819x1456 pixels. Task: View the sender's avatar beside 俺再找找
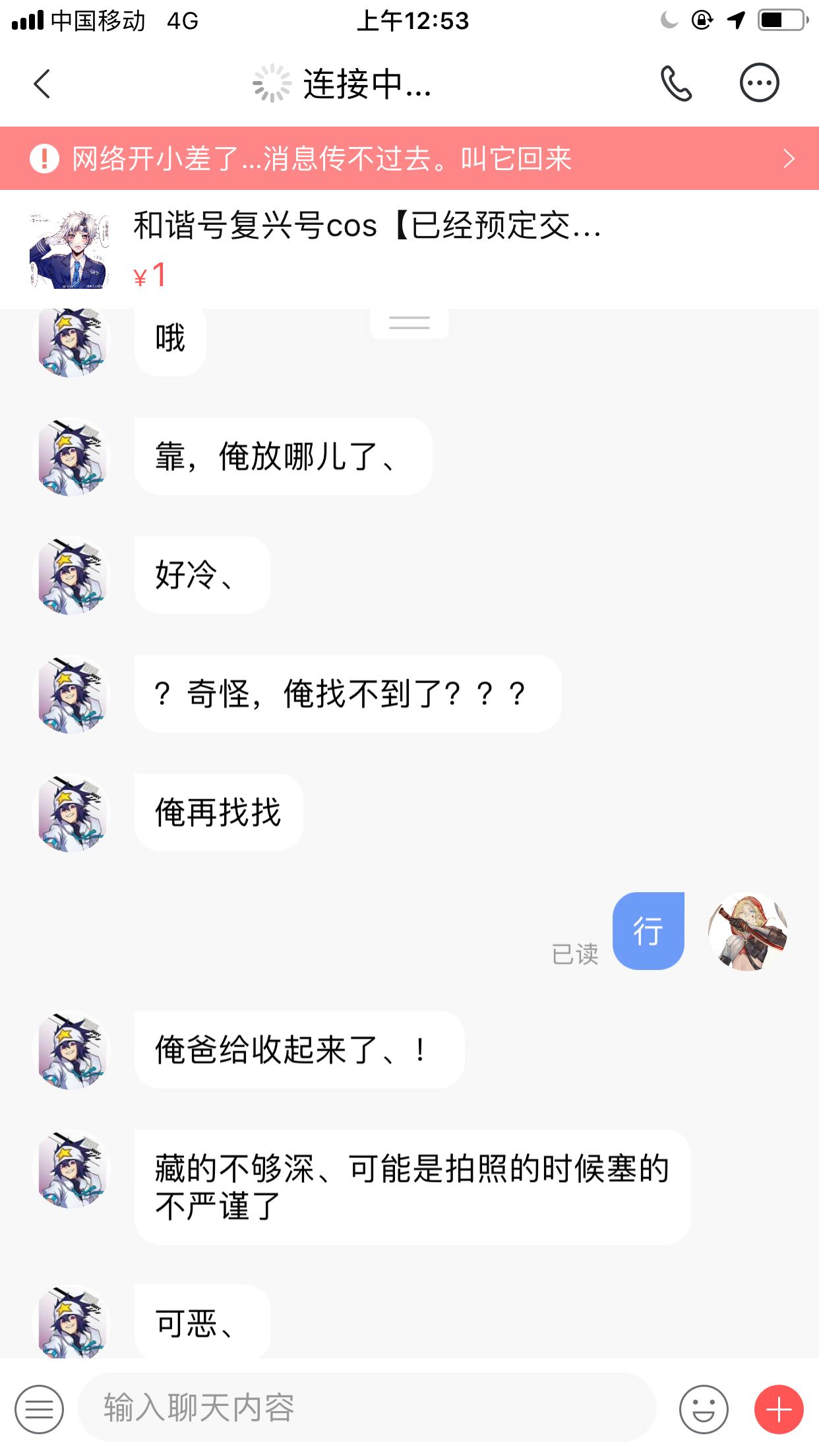coord(71,813)
